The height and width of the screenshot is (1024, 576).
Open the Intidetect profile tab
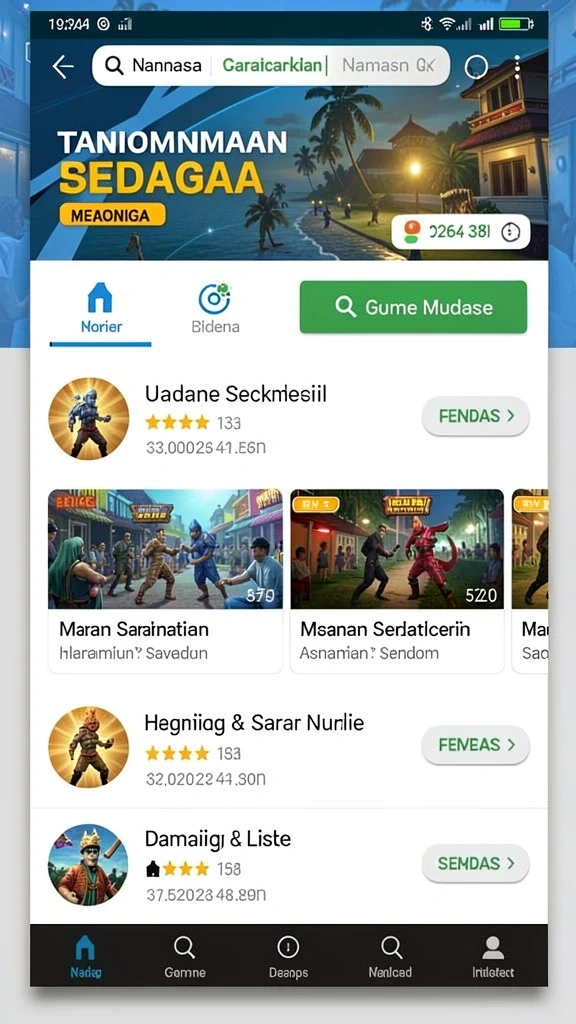(493, 956)
